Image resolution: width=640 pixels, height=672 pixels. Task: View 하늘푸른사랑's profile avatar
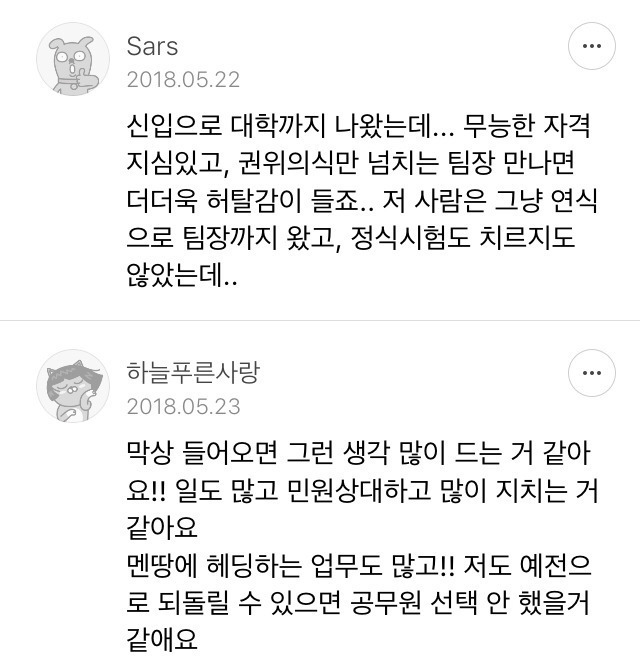pyautogui.click(x=72, y=386)
